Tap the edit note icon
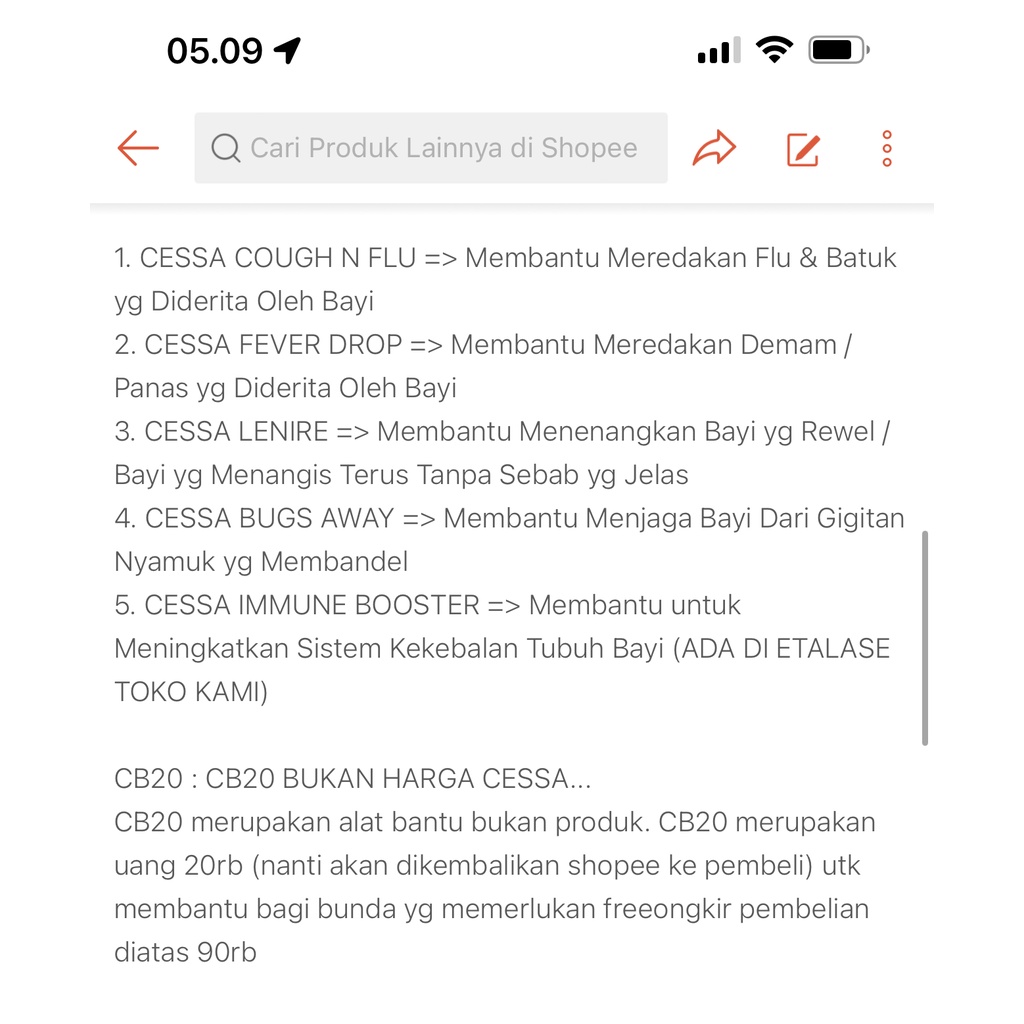Image resolution: width=1024 pixels, height=1024 pixels. click(x=803, y=149)
